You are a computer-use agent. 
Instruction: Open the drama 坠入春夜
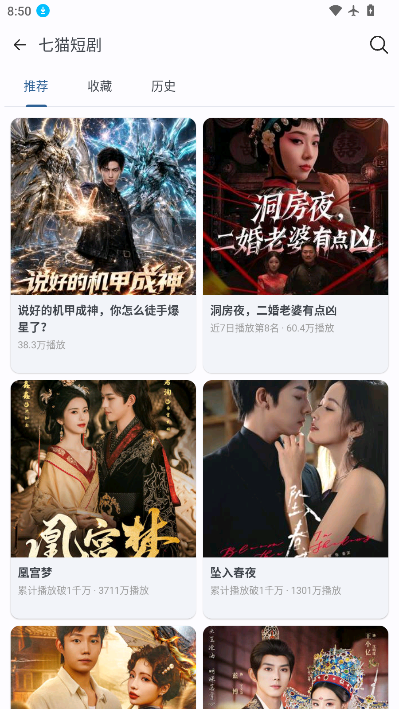click(x=295, y=499)
